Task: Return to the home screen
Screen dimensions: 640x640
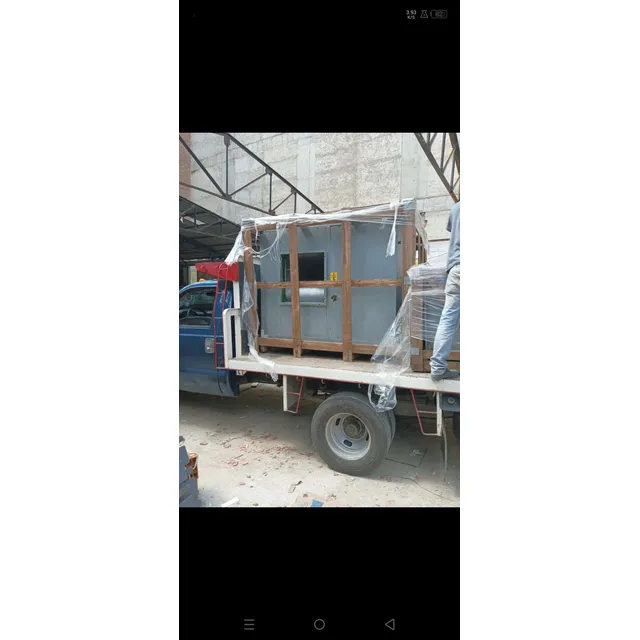Action: pos(319,624)
